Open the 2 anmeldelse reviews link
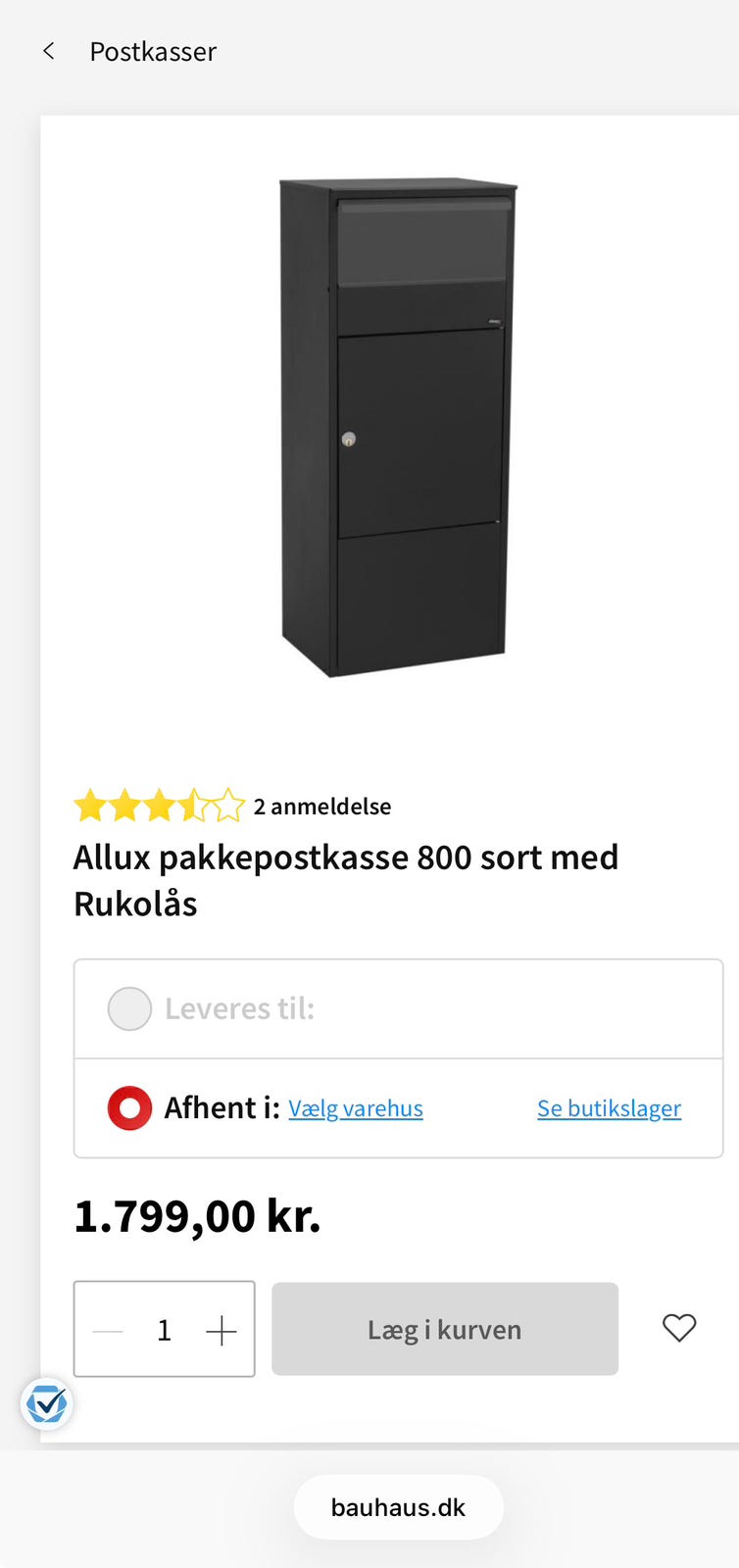Image resolution: width=739 pixels, height=1568 pixels. click(322, 806)
